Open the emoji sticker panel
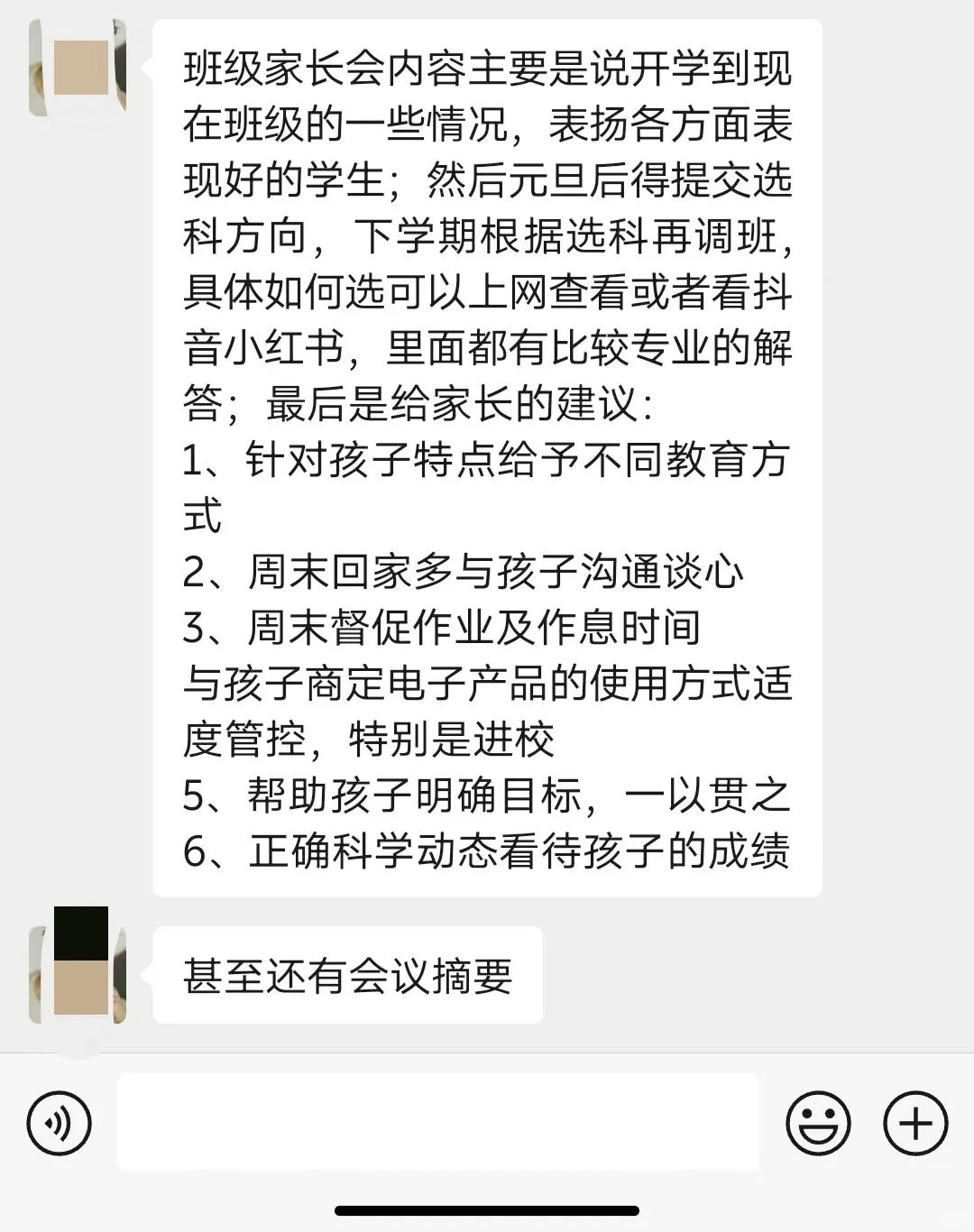 [x=818, y=1124]
